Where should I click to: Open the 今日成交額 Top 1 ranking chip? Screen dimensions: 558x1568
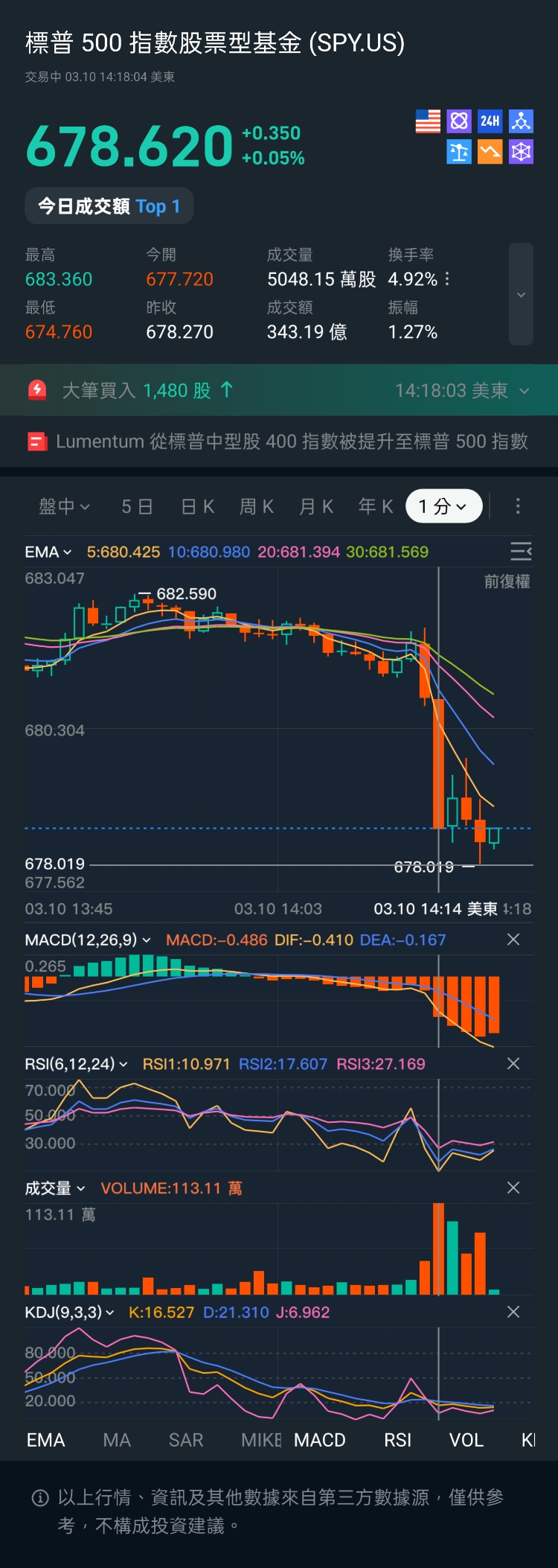[x=109, y=206]
